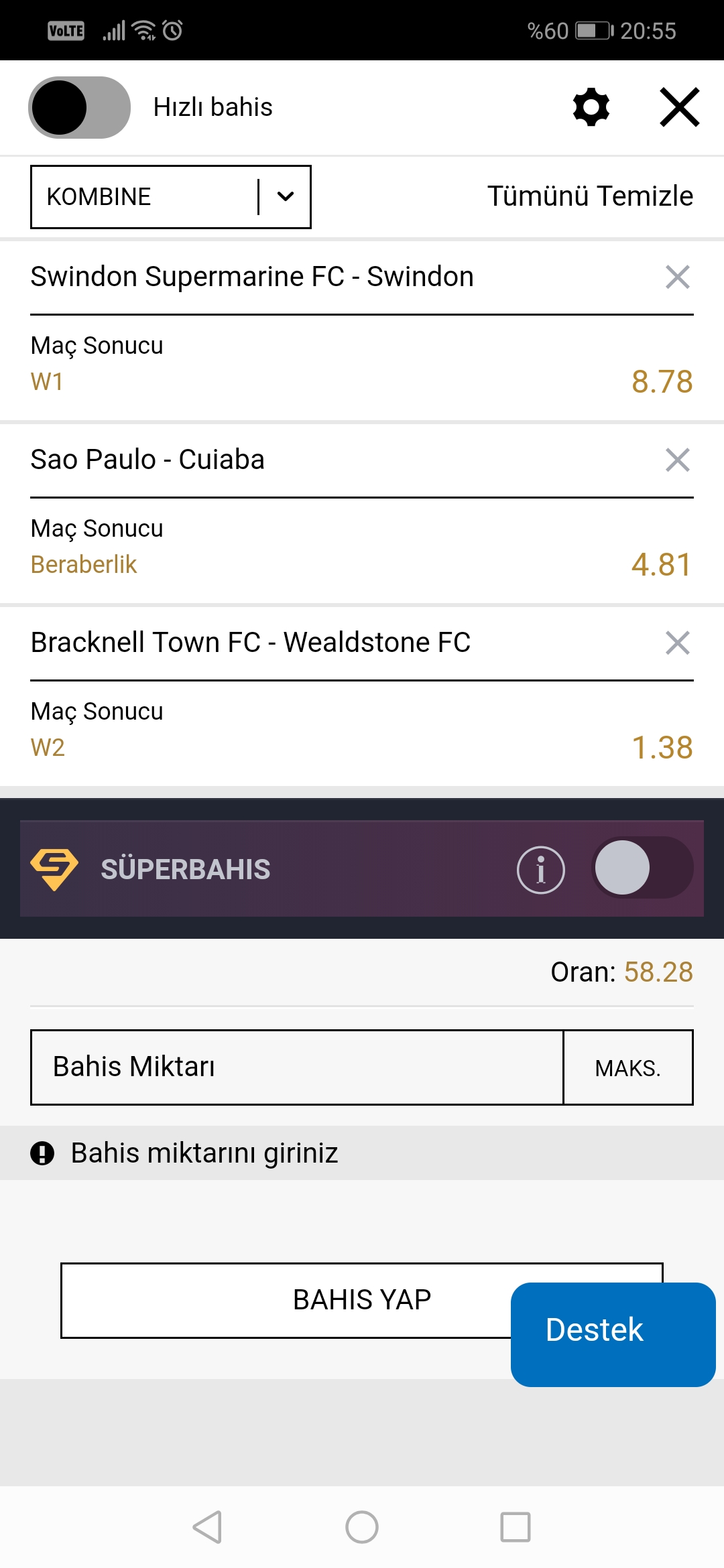The width and height of the screenshot is (724, 1568).
Task: Open Destek support chat
Action: pos(613,1334)
